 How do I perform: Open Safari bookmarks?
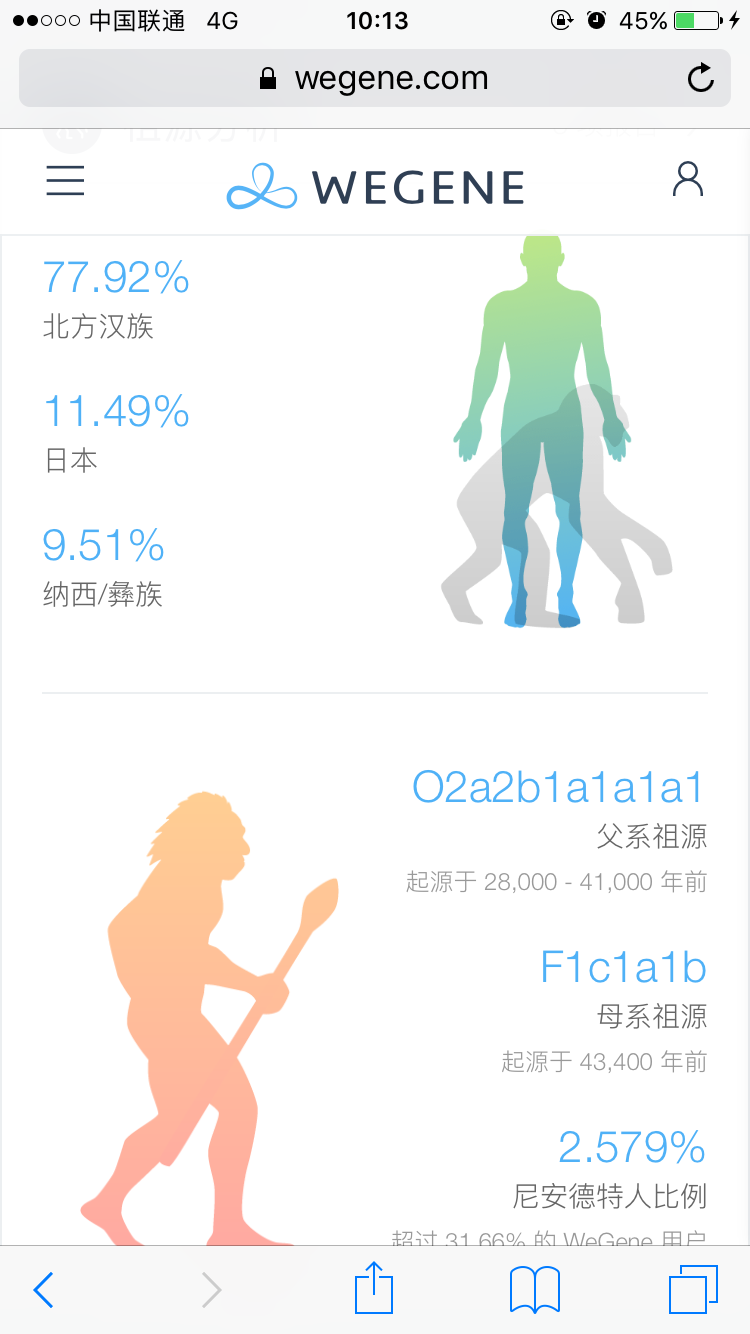pyautogui.click(x=535, y=1290)
